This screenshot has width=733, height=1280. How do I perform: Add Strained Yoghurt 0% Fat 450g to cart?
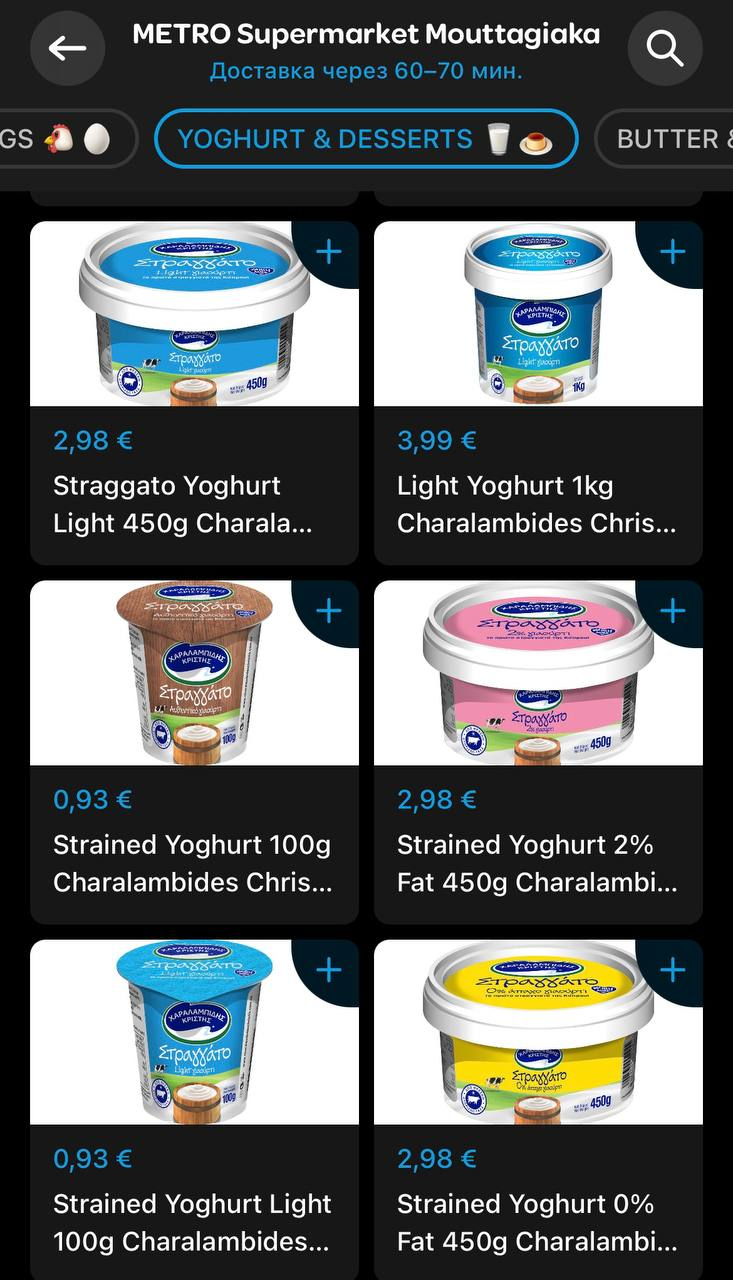(x=673, y=970)
